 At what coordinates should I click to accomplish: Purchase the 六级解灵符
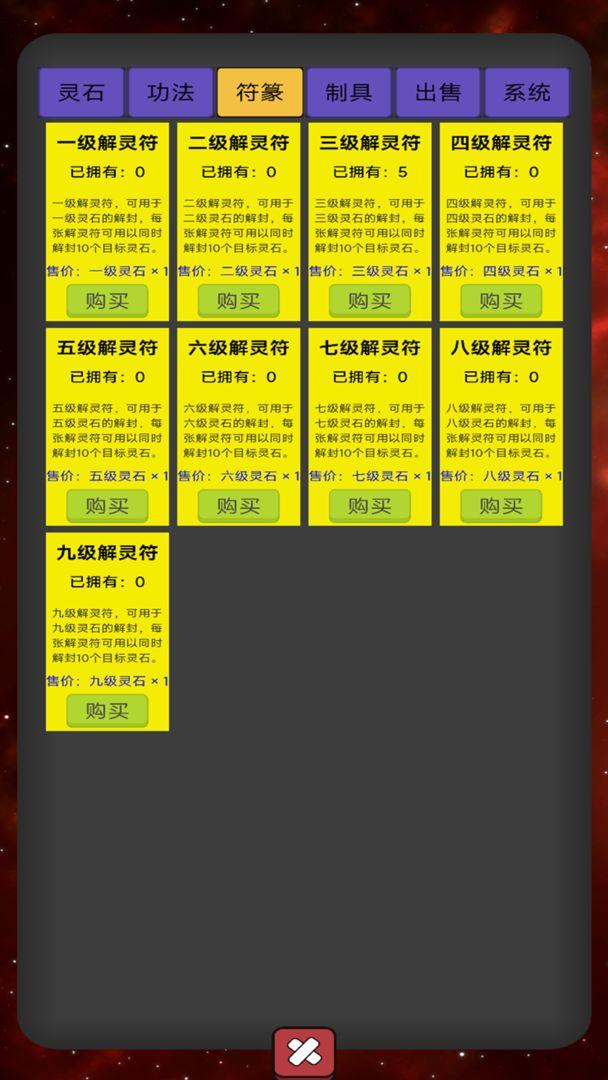tap(238, 506)
